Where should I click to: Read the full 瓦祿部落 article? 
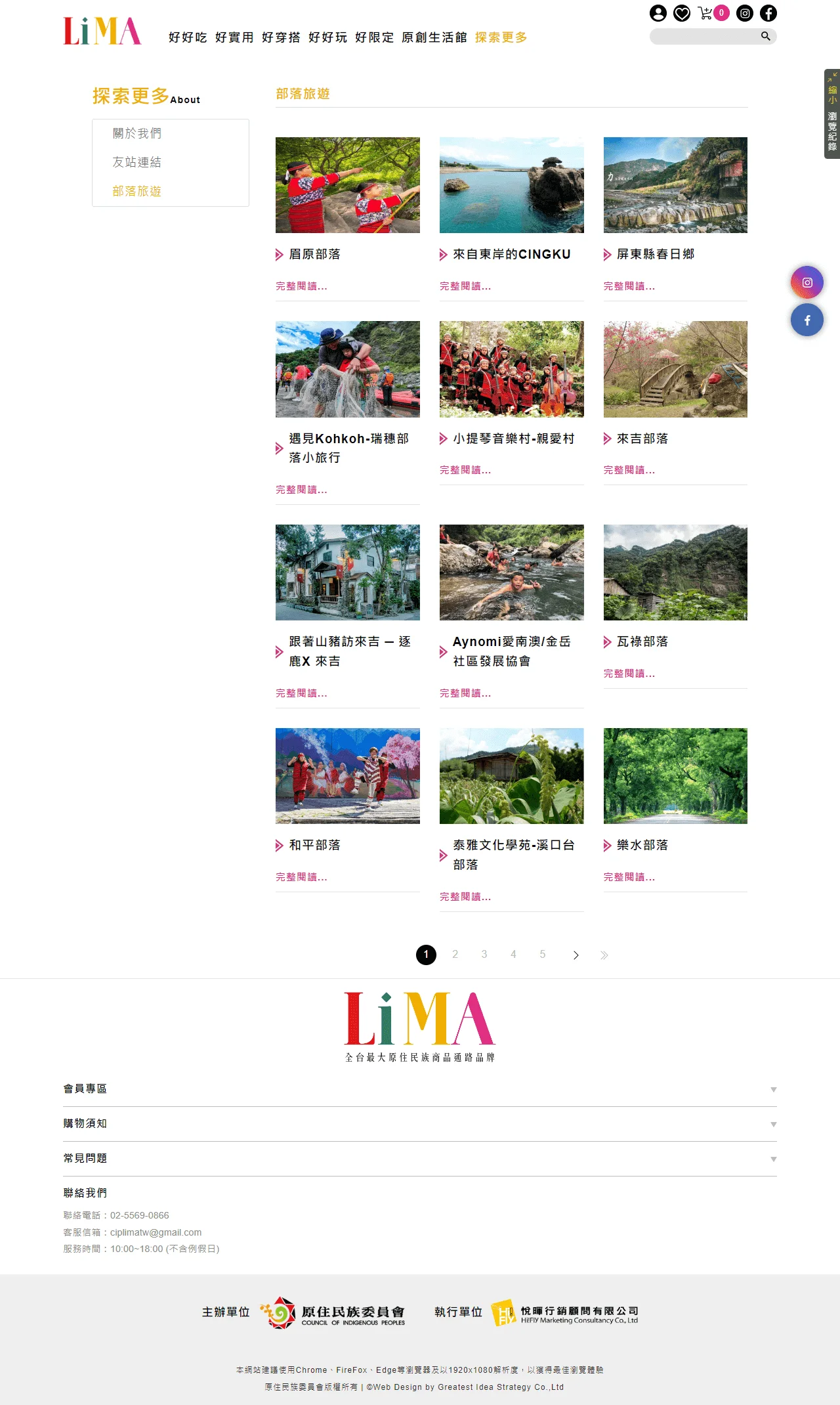629,674
